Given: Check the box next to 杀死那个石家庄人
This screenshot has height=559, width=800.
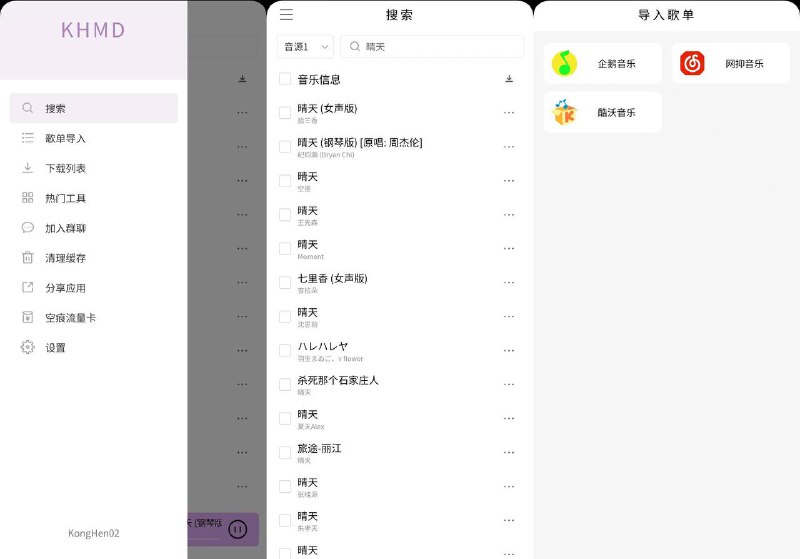Looking at the screenshot, I should point(285,385).
